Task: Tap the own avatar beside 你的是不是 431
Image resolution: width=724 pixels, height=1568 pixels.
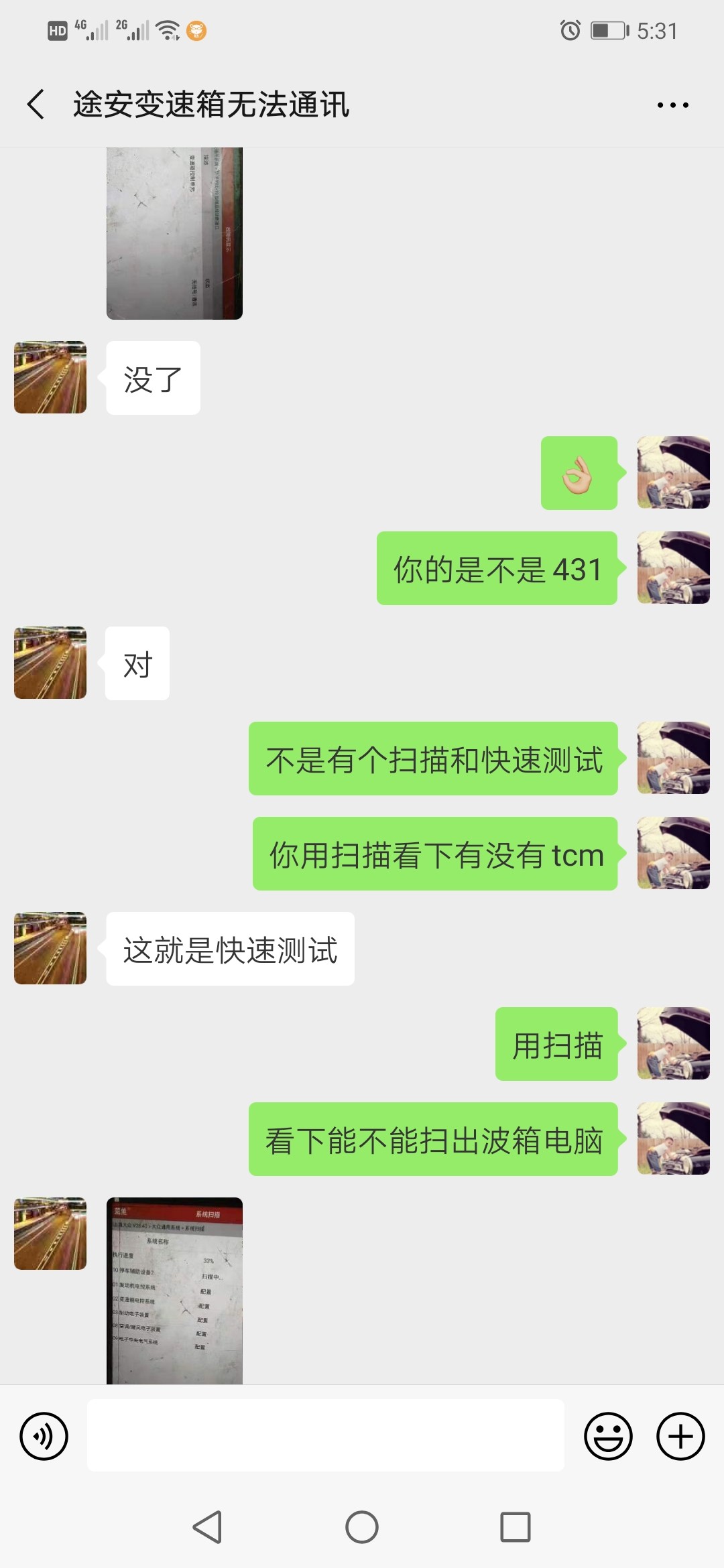Action: coord(673,568)
